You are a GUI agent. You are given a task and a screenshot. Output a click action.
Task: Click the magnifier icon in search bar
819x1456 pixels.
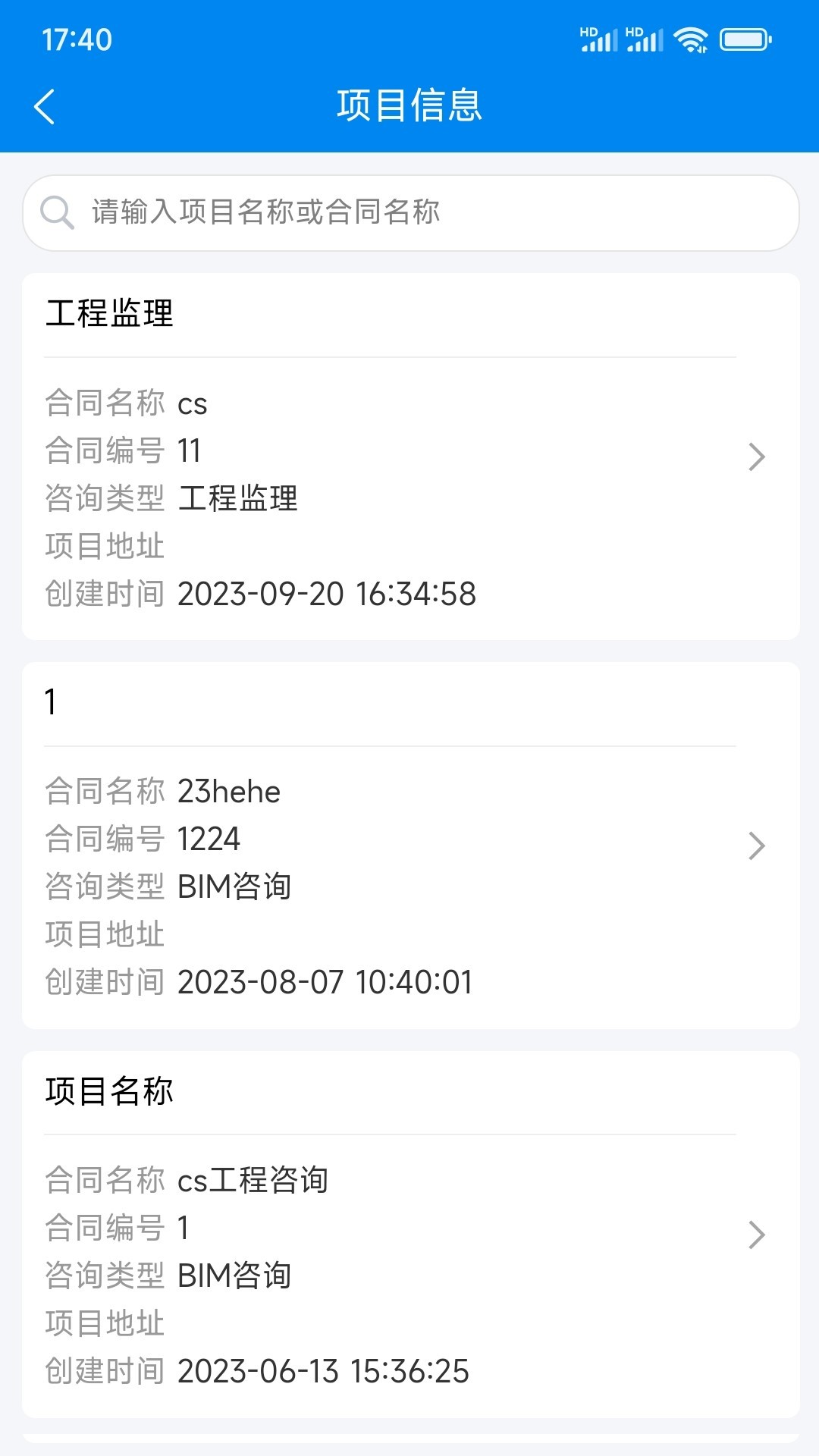58,212
